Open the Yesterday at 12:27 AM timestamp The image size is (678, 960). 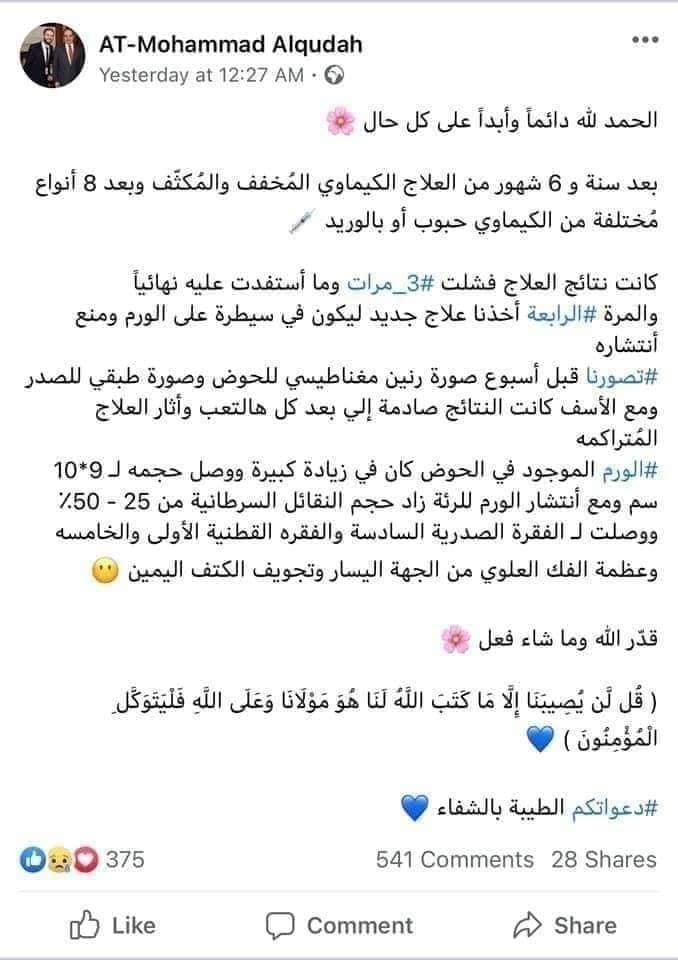pos(199,73)
